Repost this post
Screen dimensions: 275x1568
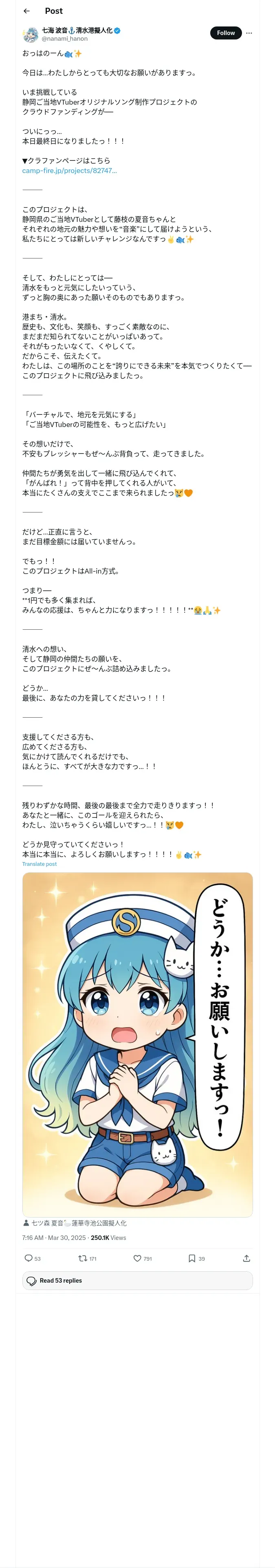87,1258
